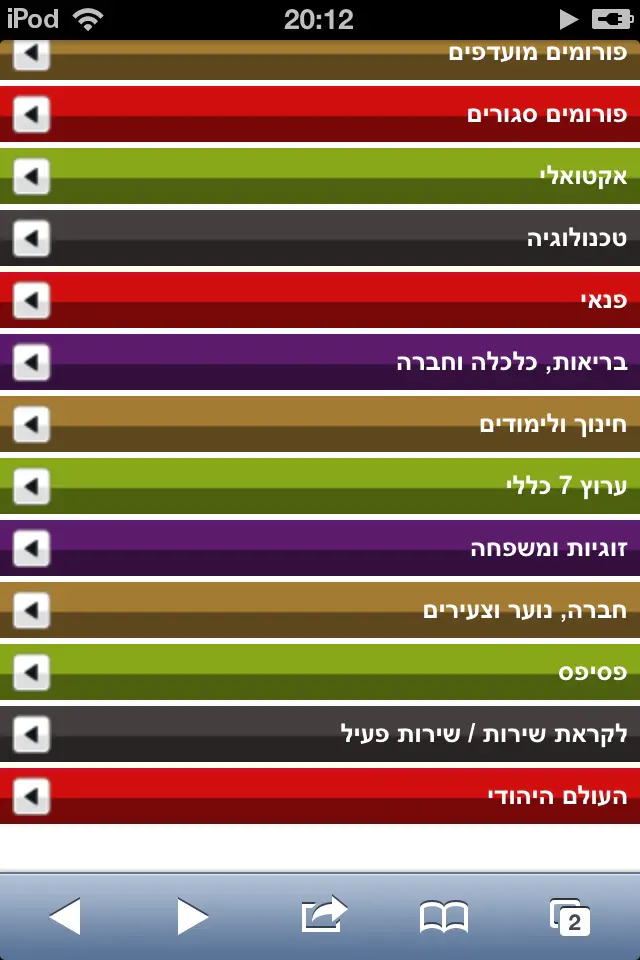This screenshot has width=640, height=960.
Task: Open לקראת שירות / שירות פעיל row
Action: (320, 734)
